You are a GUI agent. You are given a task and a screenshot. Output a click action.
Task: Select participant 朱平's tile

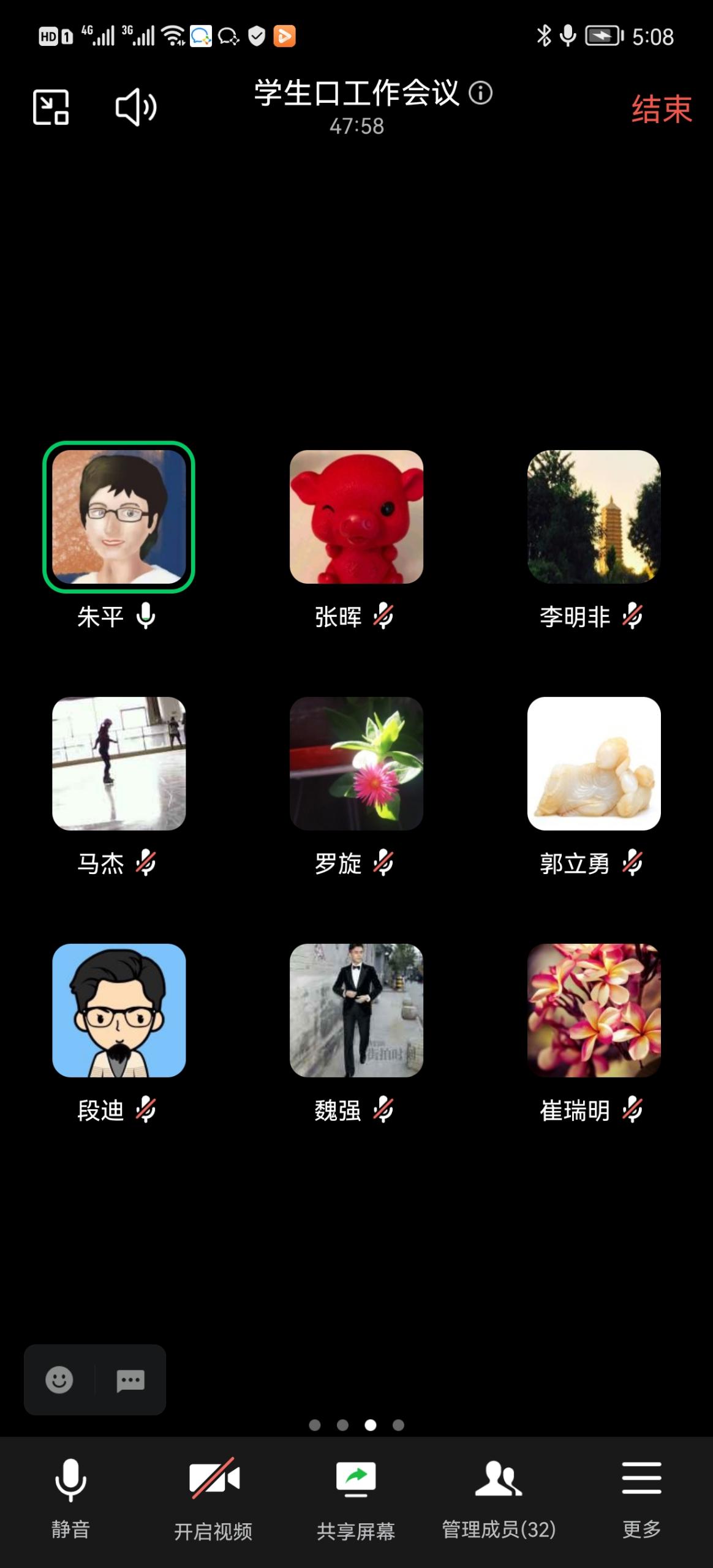coord(119,517)
